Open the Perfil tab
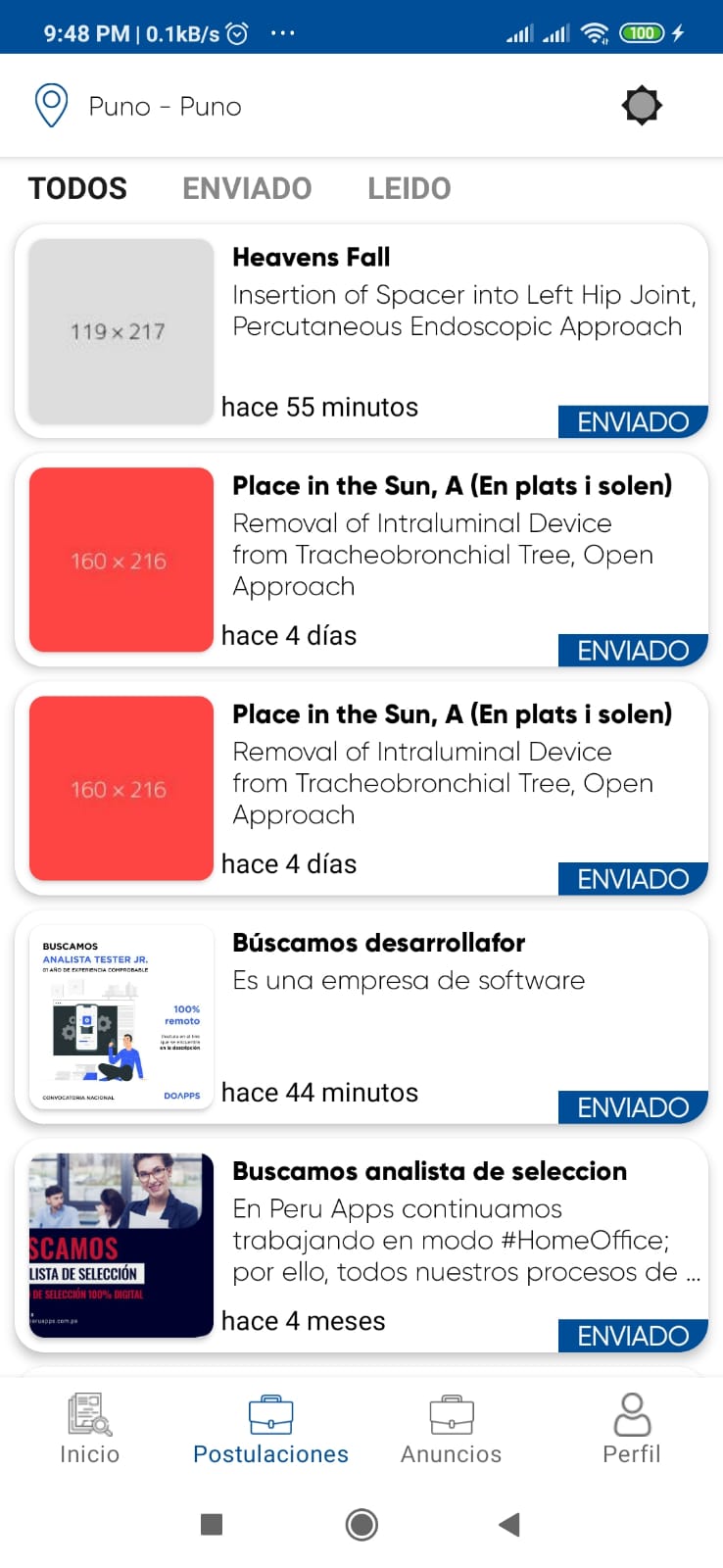The width and height of the screenshot is (723, 1568). click(631, 1430)
